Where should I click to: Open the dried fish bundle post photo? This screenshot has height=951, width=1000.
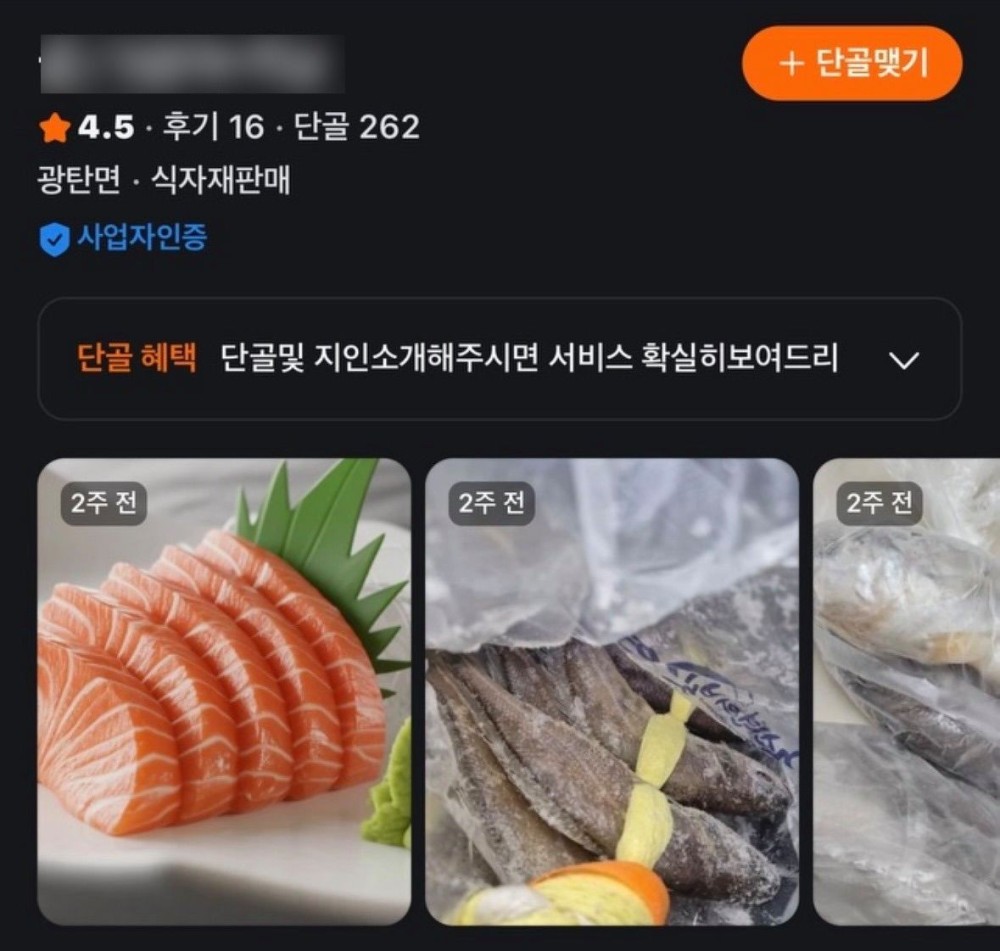click(x=612, y=691)
